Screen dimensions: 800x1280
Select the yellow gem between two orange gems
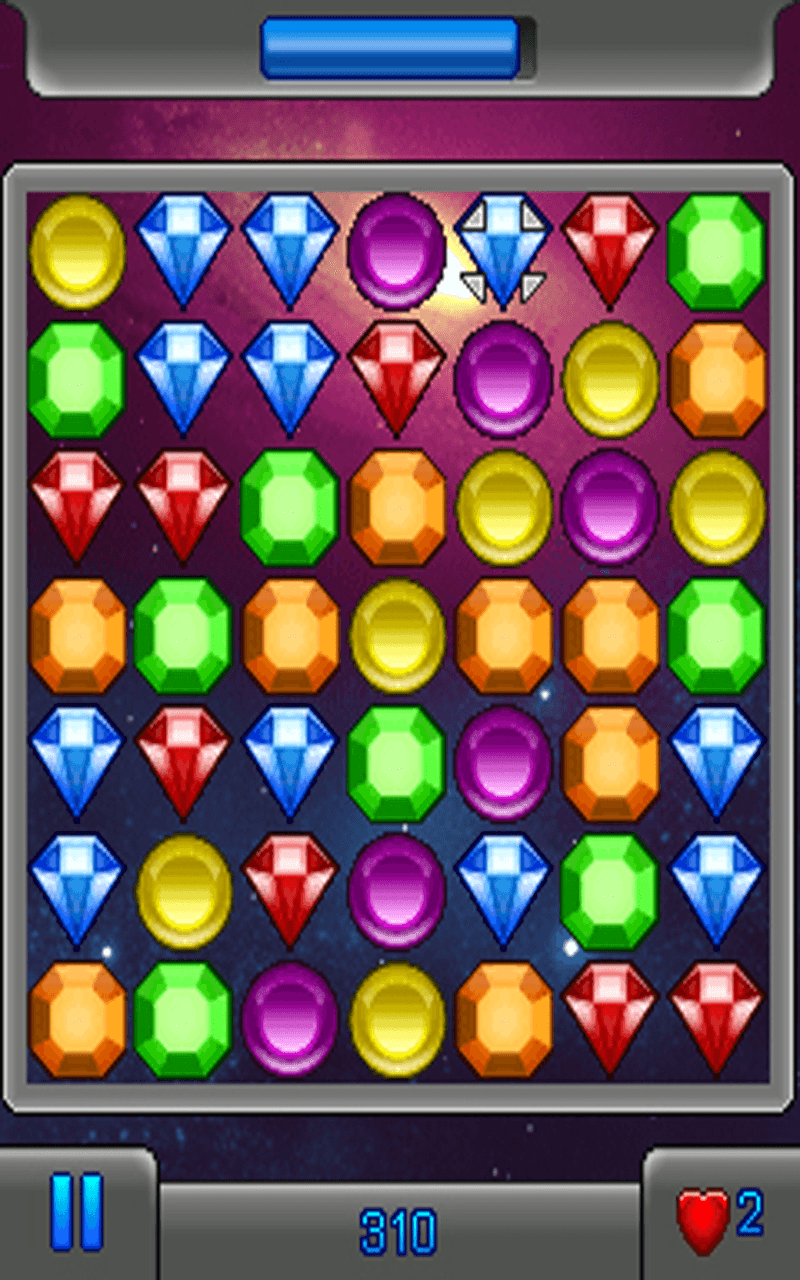point(397,635)
